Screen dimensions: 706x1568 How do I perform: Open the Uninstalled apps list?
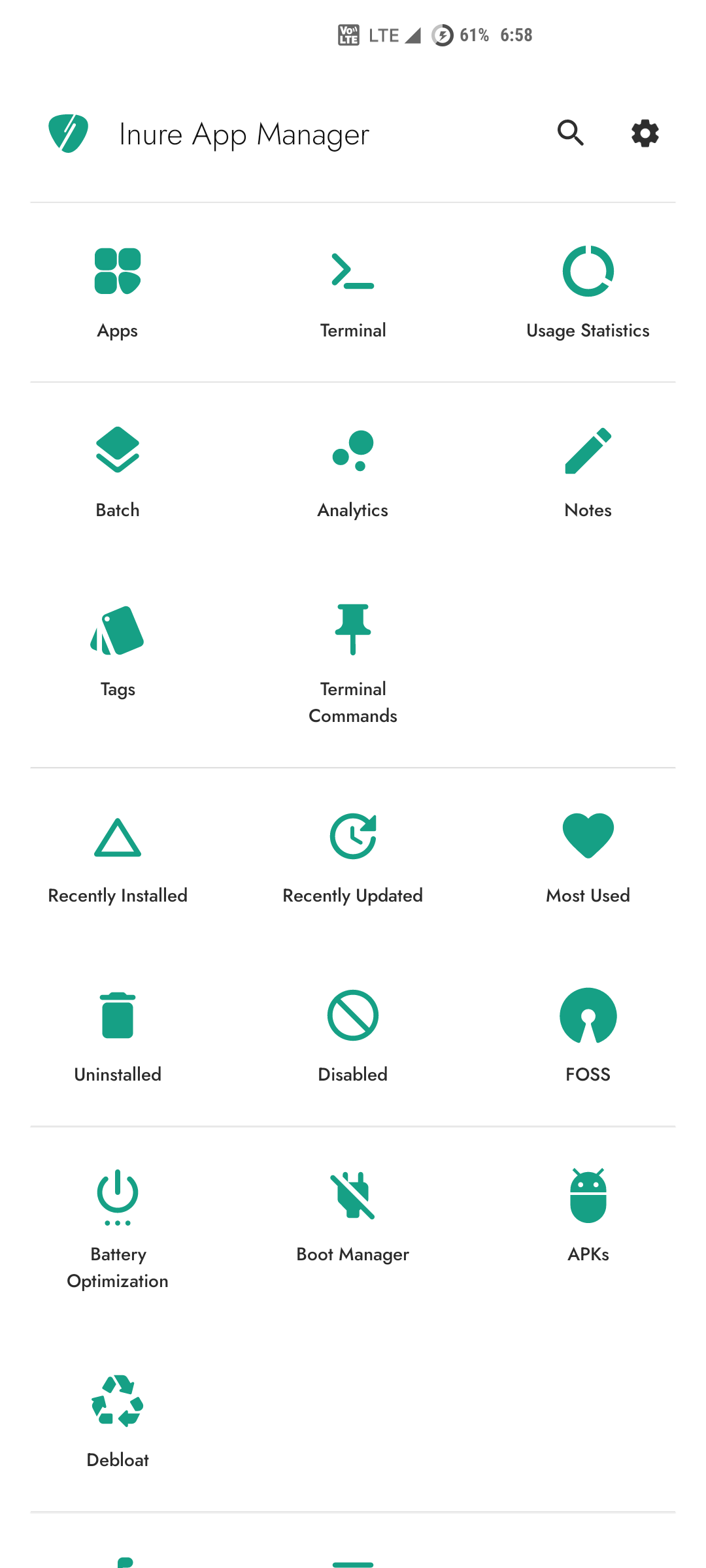tap(118, 1037)
